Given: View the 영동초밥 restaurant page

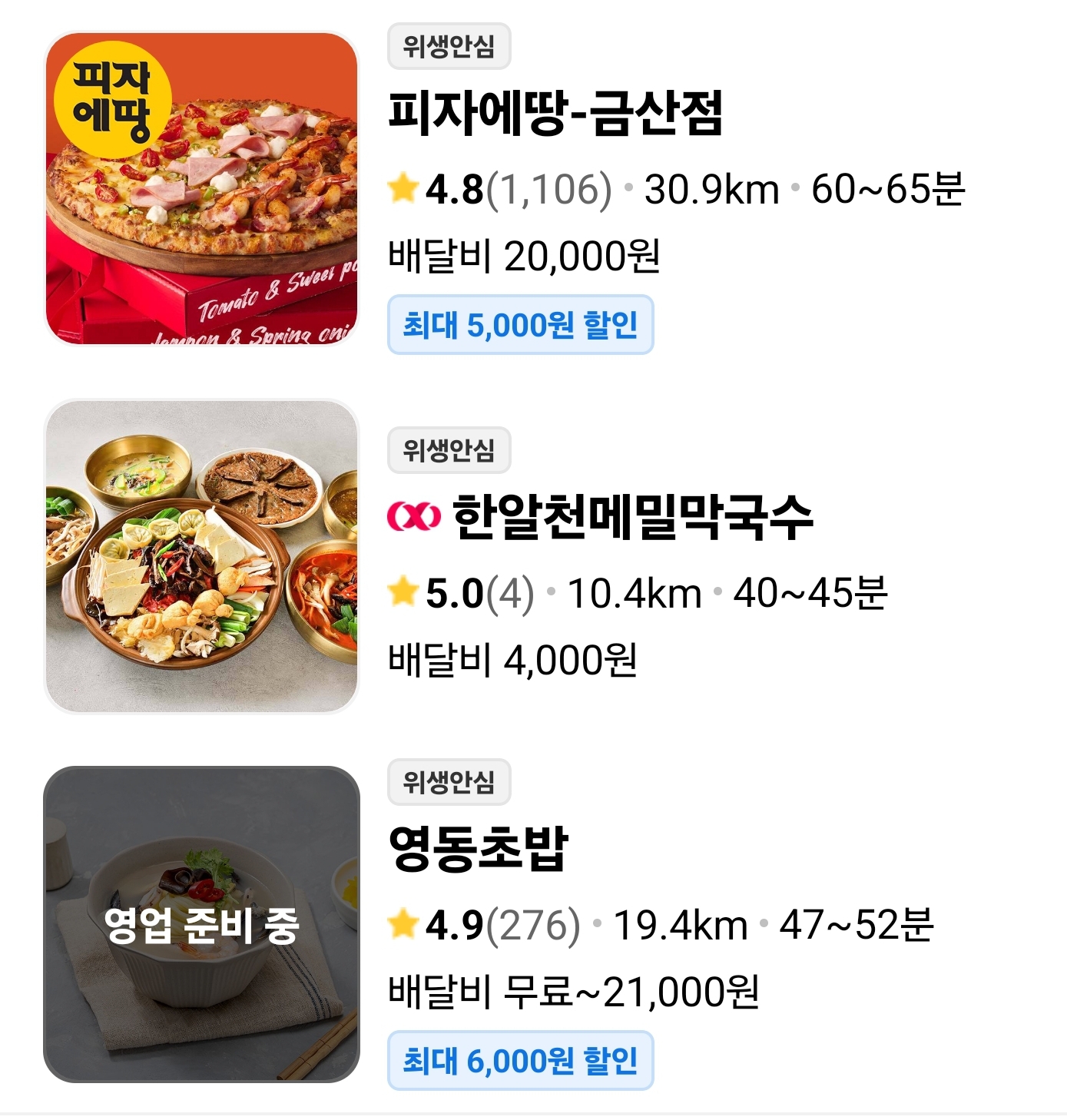Looking at the screenshot, I should [x=478, y=849].
